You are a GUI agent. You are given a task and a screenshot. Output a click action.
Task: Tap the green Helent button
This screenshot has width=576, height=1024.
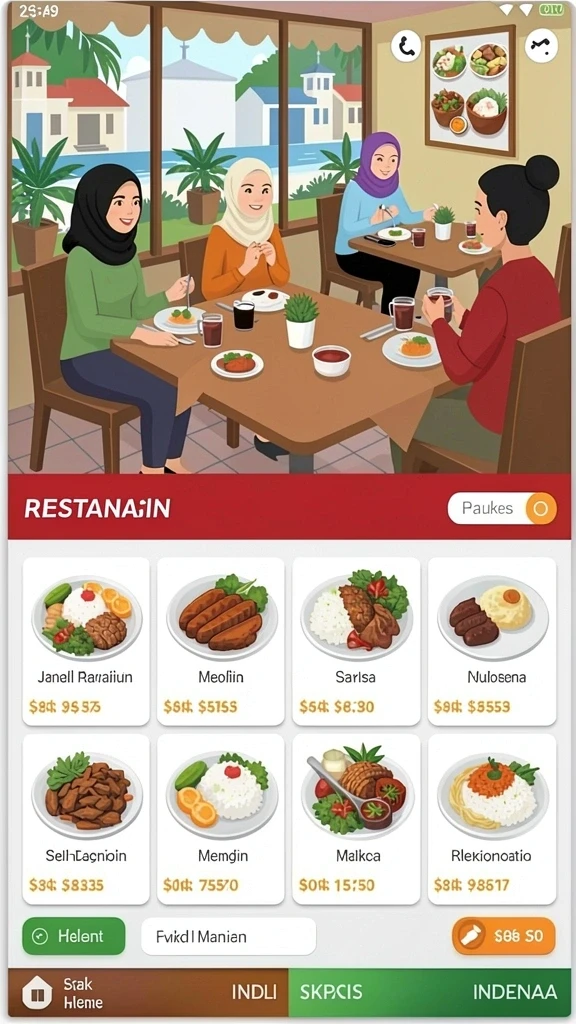74,936
